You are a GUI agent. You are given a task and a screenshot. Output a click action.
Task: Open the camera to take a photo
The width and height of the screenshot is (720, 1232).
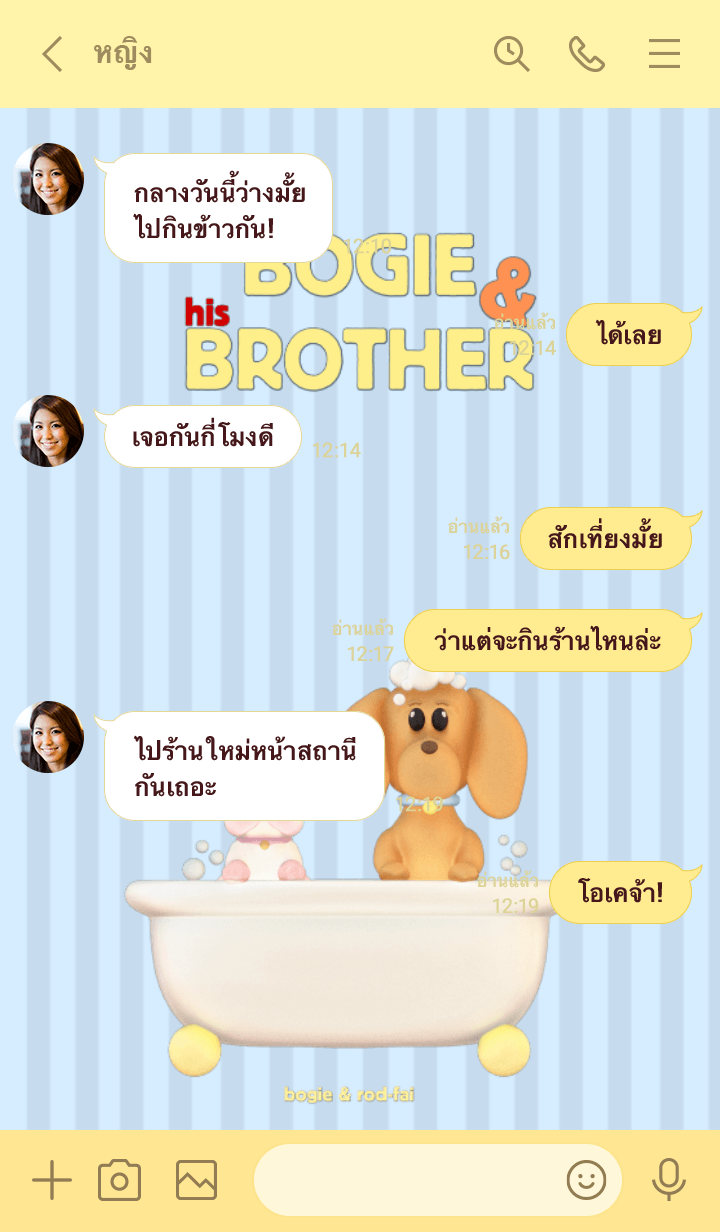point(119,1181)
